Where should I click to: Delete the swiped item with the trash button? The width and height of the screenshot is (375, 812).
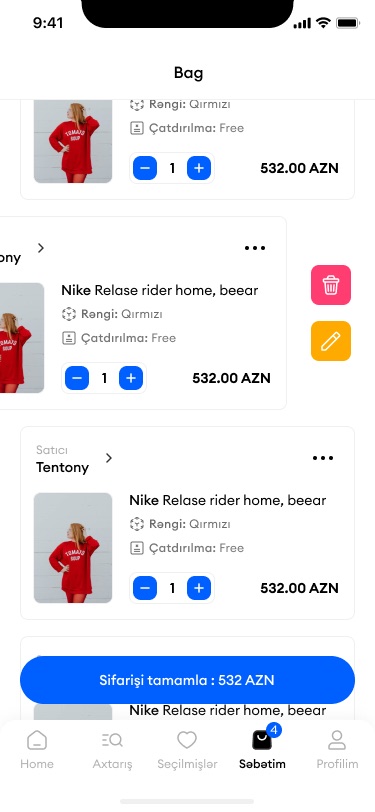tap(330, 285)
